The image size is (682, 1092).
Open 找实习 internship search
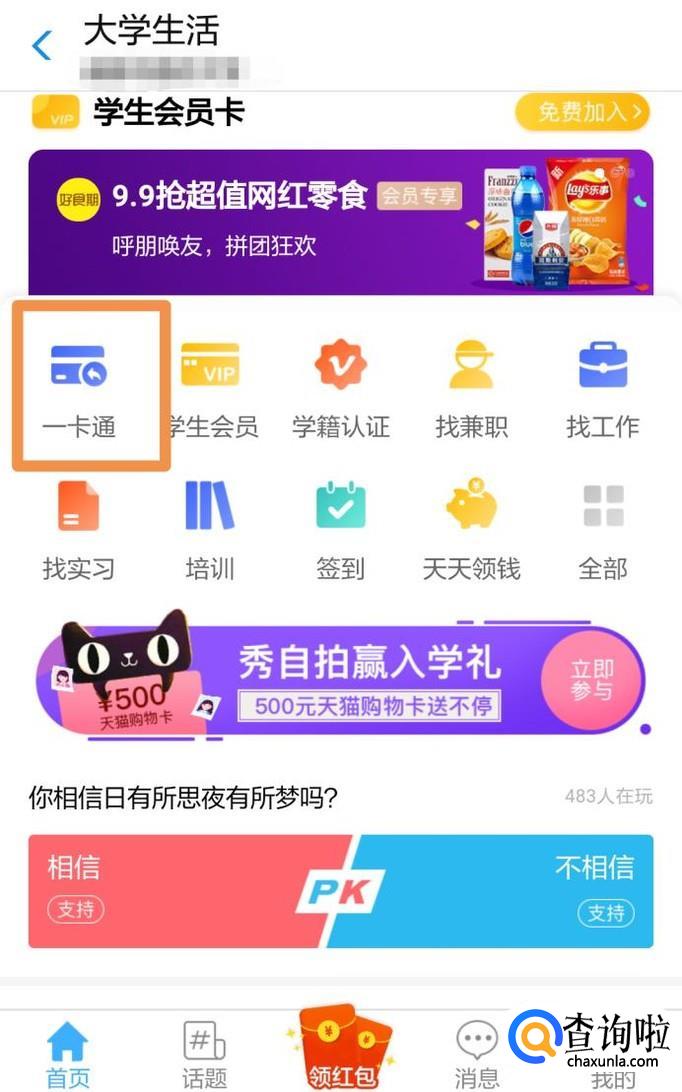click(x=79, y=531)
